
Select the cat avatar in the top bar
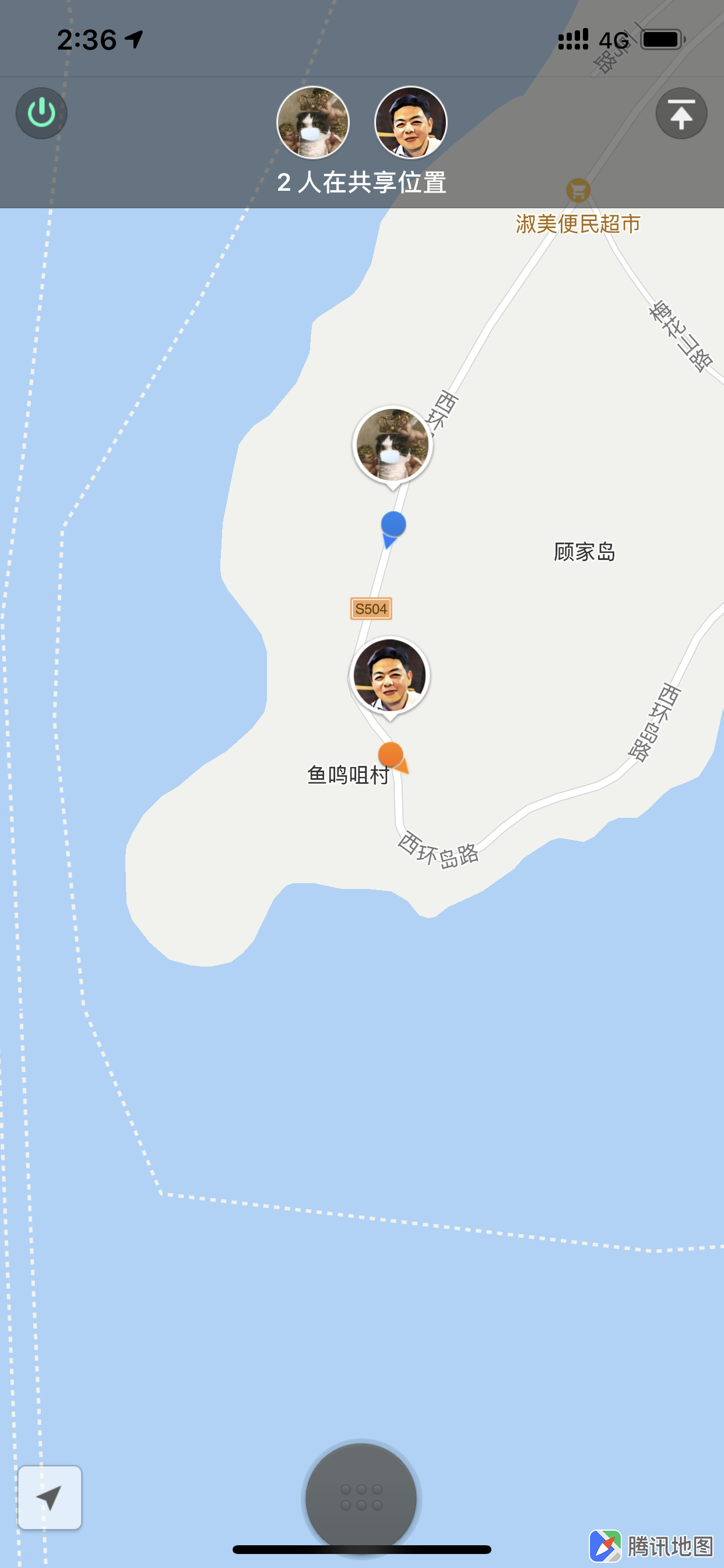tap(314, 123)
